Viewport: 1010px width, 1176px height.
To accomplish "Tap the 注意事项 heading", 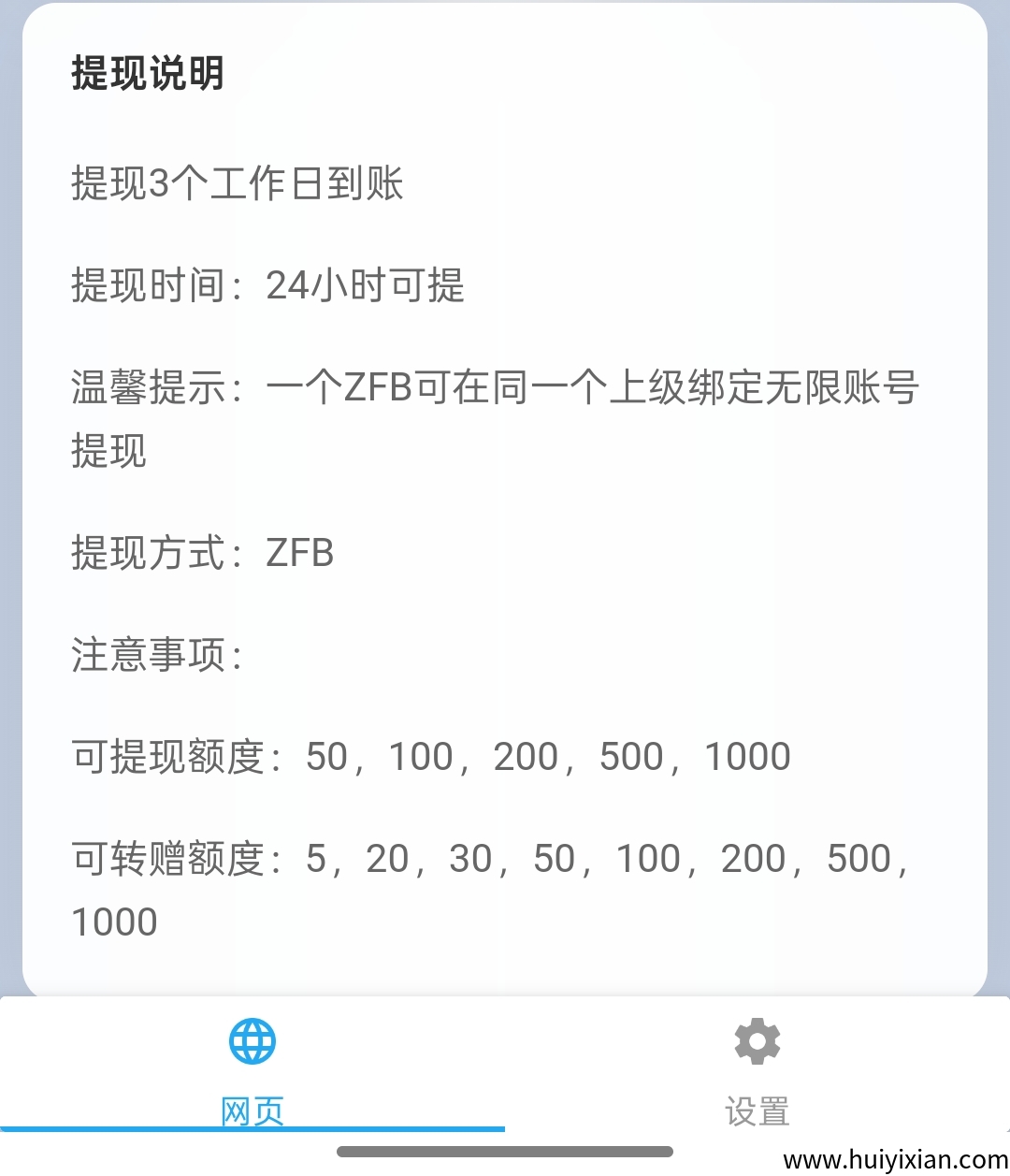I will (157, 657).
